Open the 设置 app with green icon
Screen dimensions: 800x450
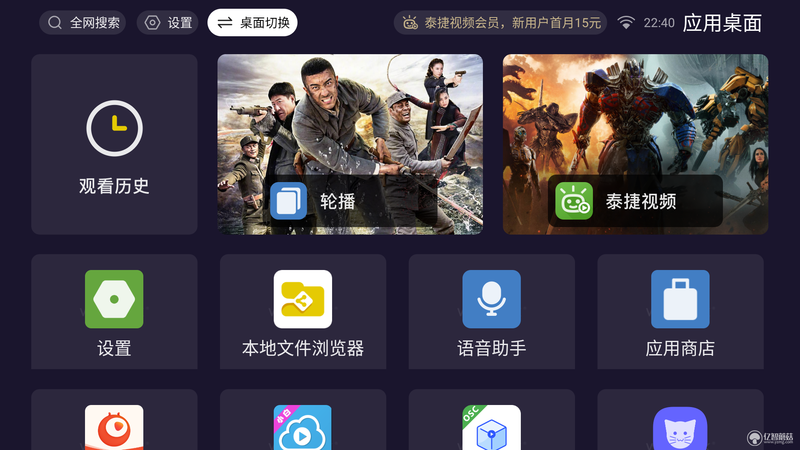coord(114,311)
